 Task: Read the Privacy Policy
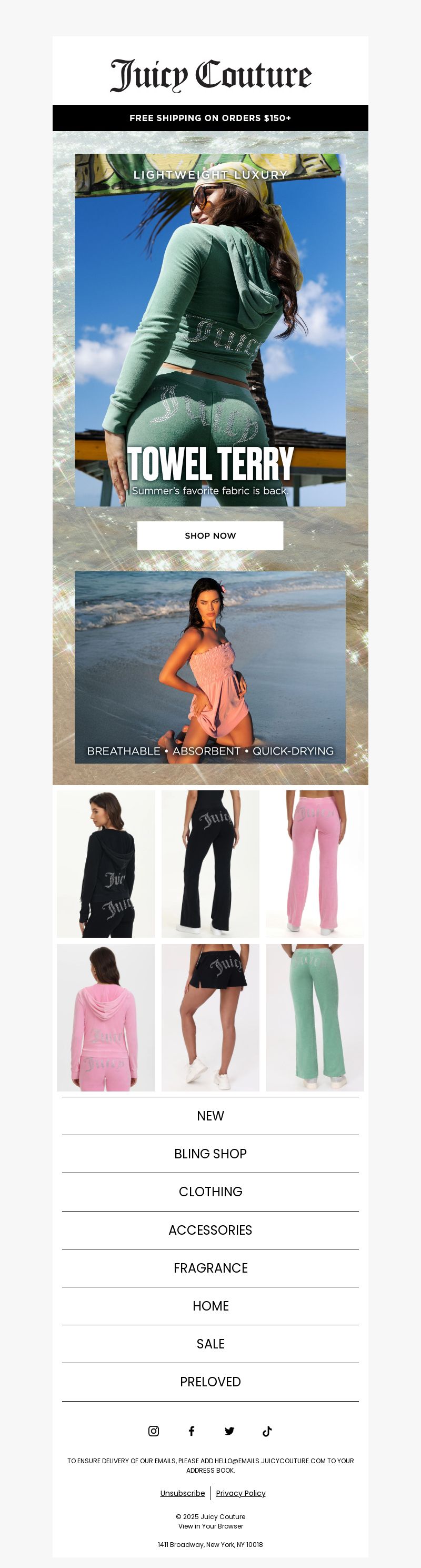(240, 1493)
